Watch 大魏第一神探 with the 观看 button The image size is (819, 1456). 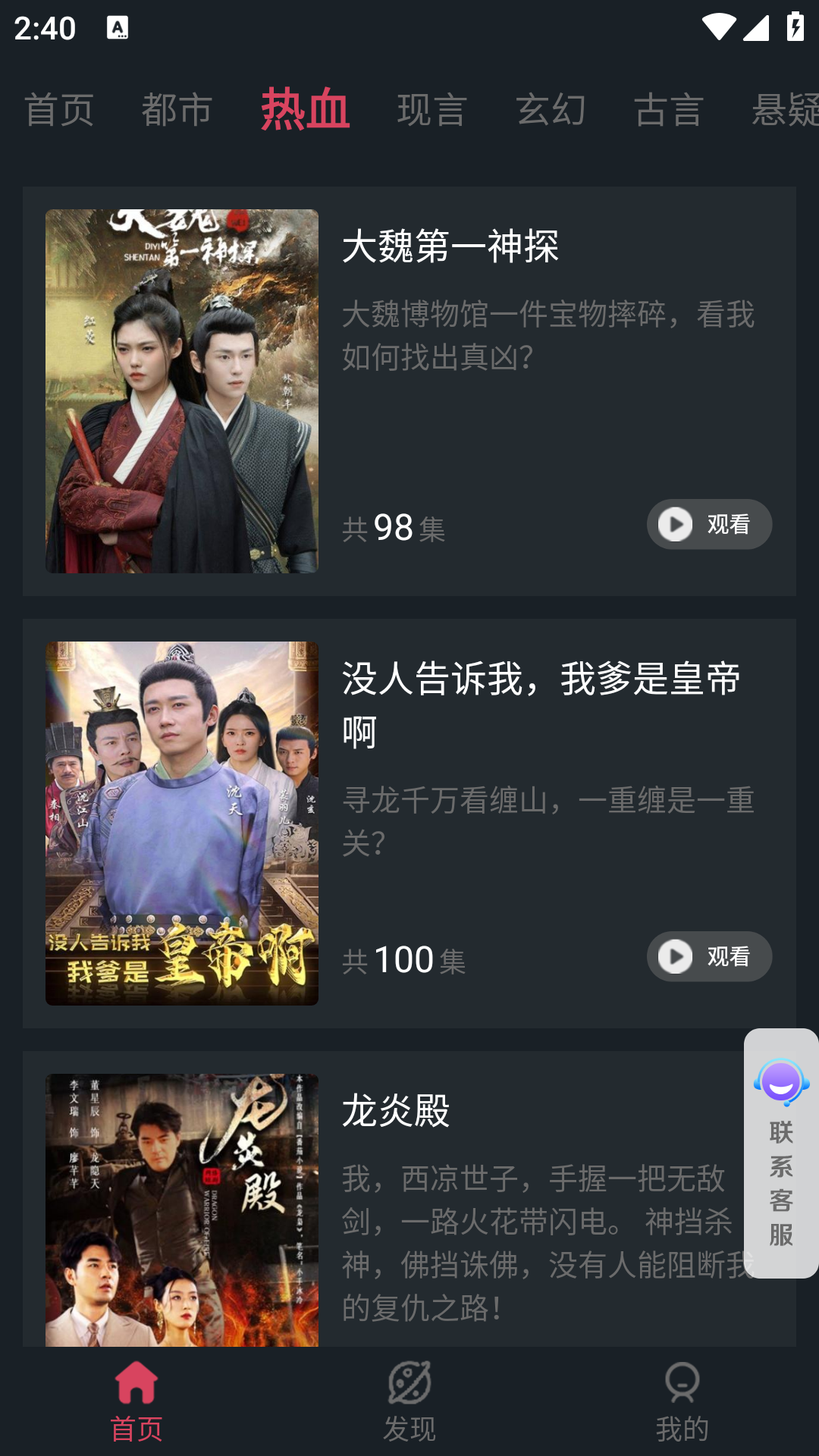tap(709, 524)
